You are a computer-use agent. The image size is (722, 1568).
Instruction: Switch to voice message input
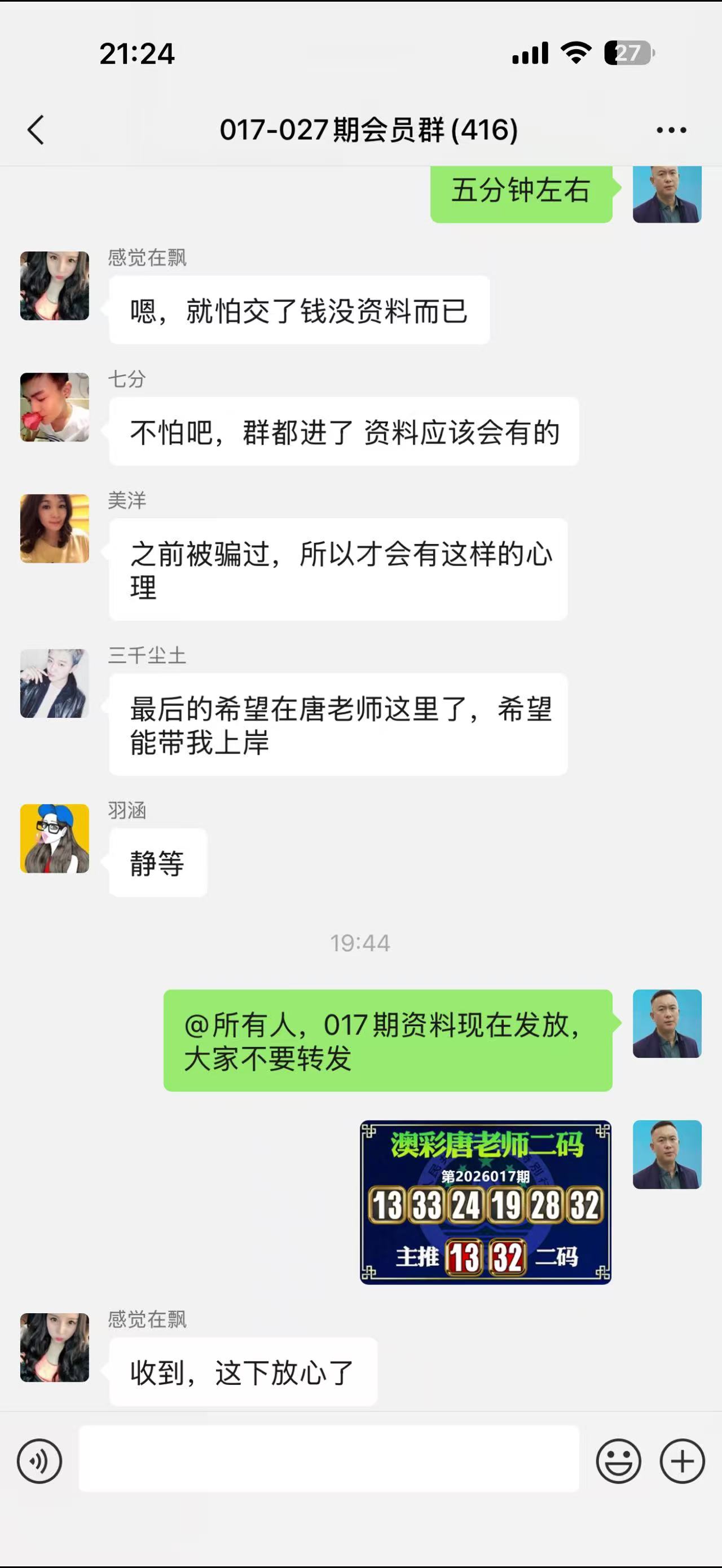[x=39, y=1461]
